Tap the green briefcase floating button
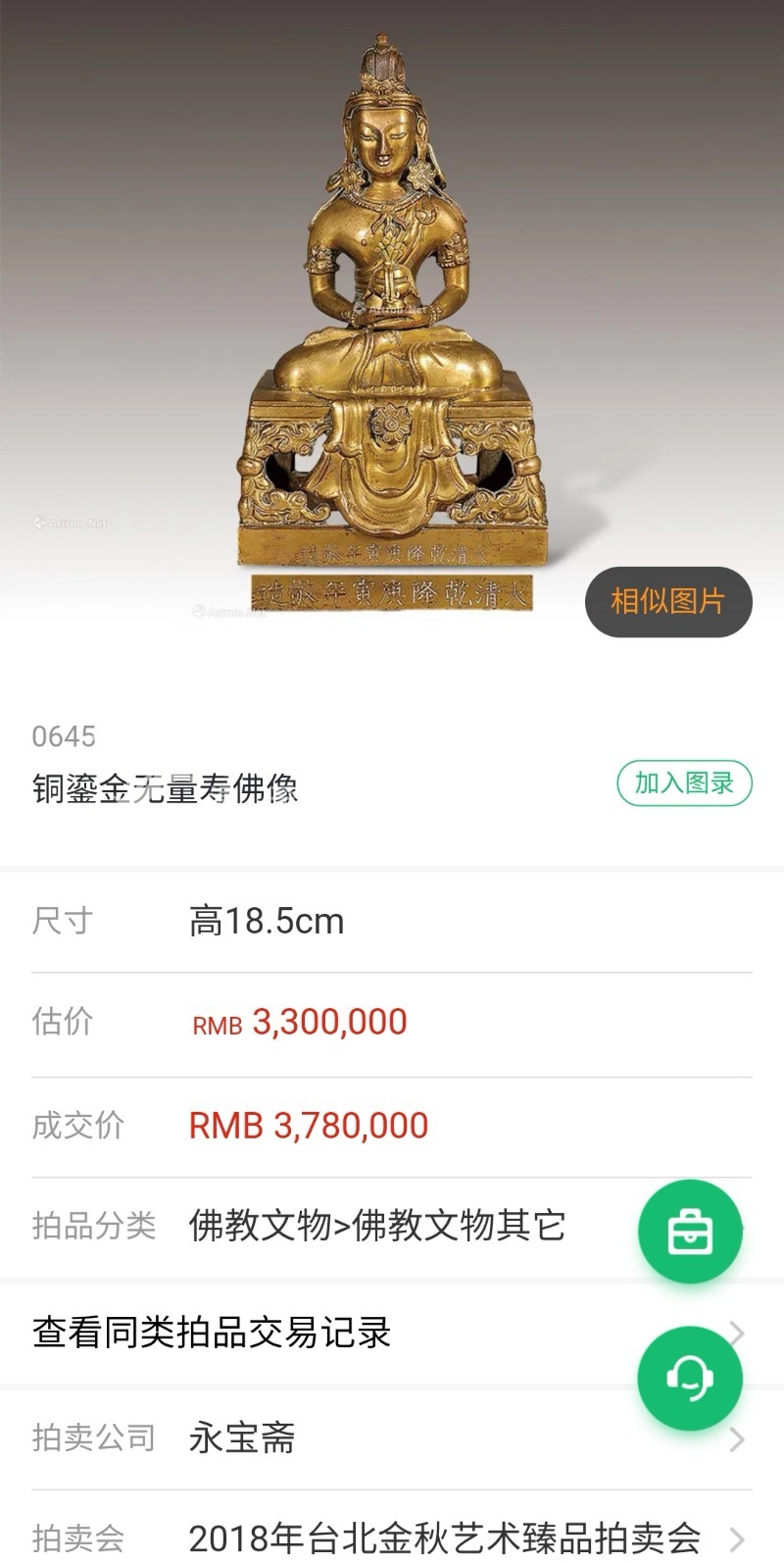Screen dimensions: 784x1563 point(690,1232)
